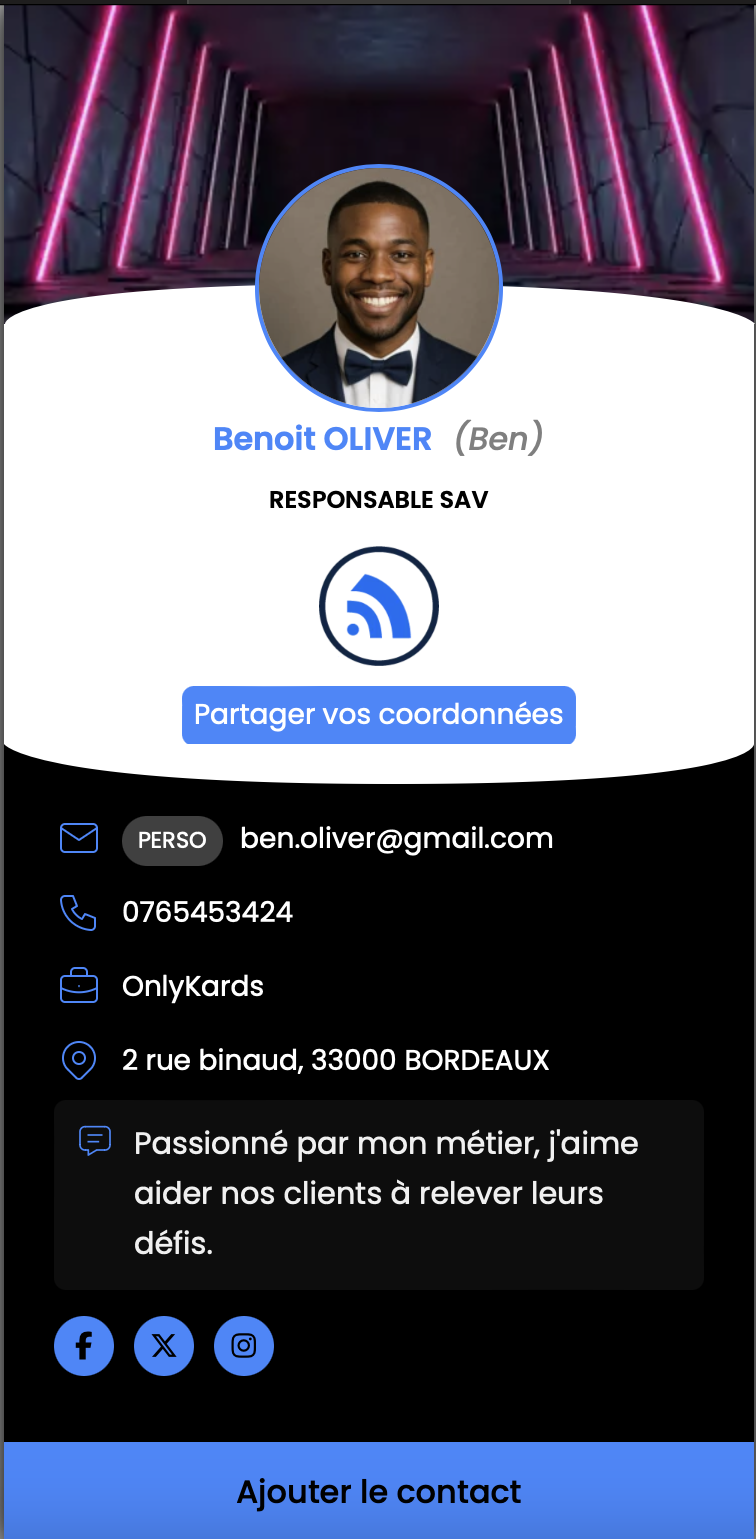This screenshot has width=756, height=1539.
Task: Open the address 2 rue binaud, Bordeaux
Action: [x=335, y=1060]
